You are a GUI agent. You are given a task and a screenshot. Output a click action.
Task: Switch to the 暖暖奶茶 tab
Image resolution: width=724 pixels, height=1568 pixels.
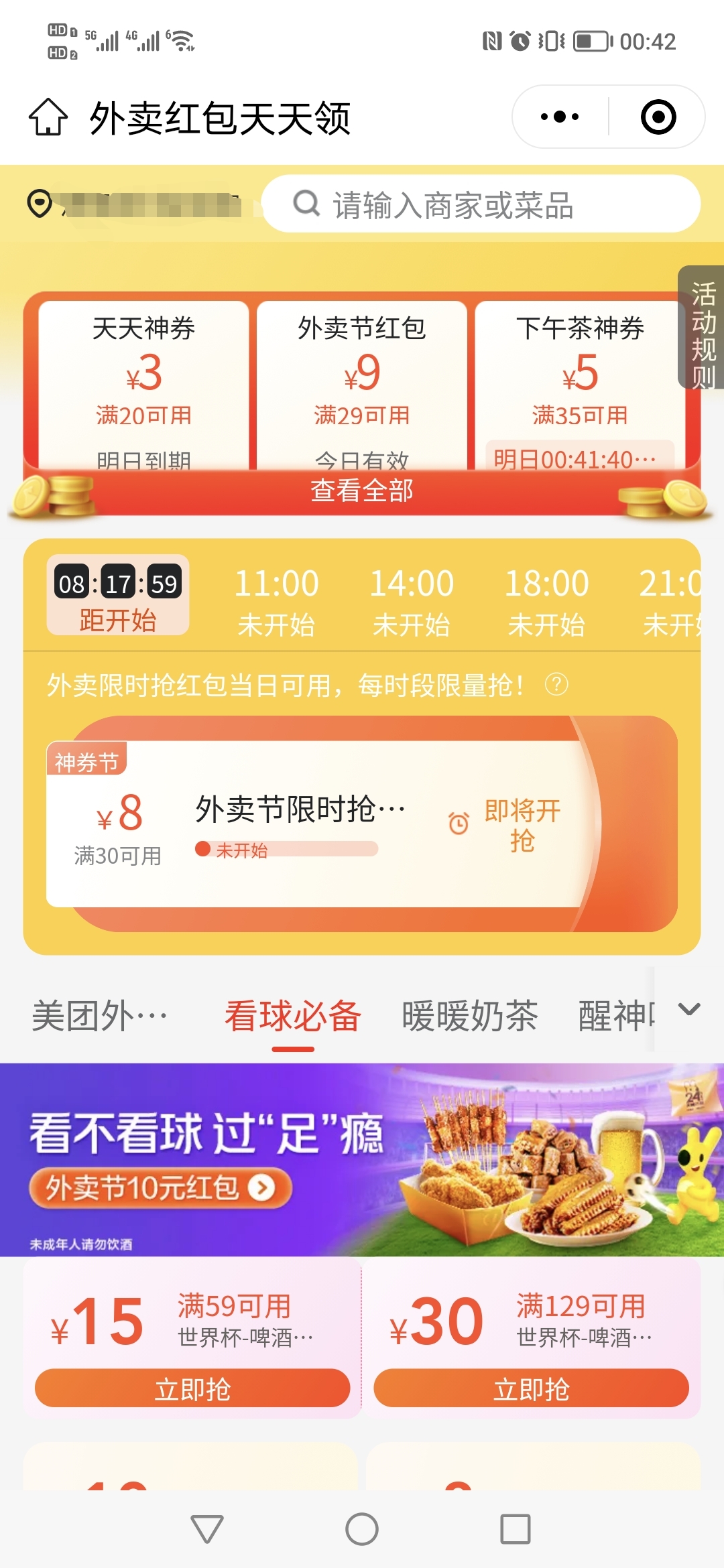coord(470,1016)
